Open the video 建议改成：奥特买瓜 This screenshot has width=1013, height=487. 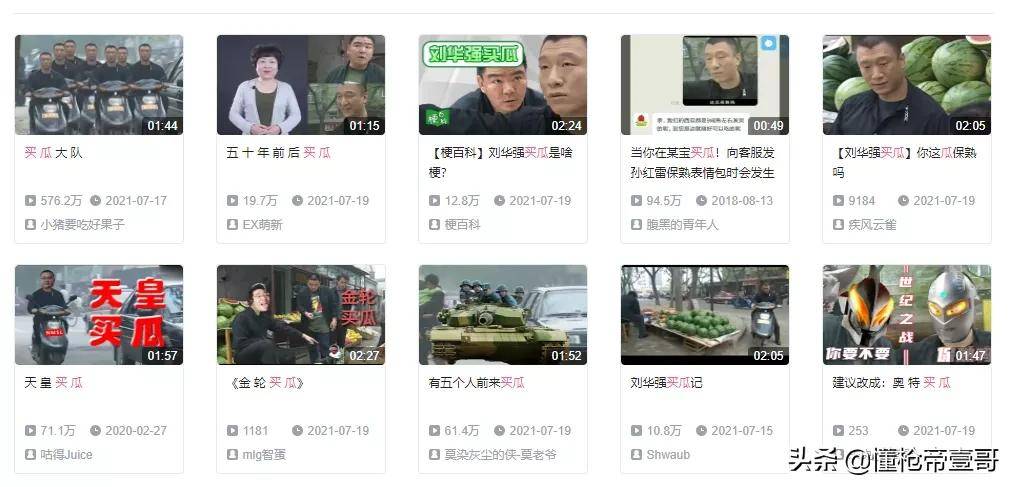(x=907, y=315)
